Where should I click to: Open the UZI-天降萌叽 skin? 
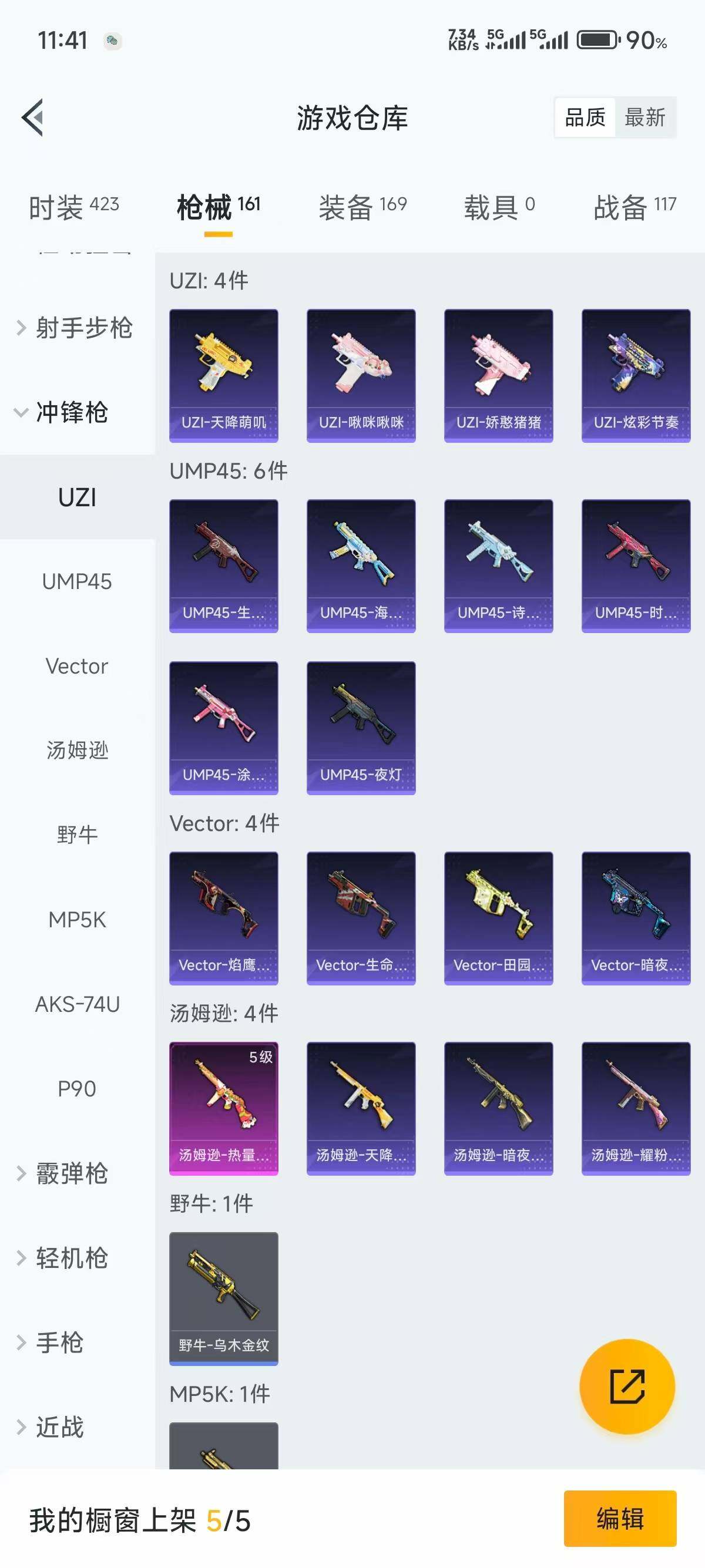(223, 376)
